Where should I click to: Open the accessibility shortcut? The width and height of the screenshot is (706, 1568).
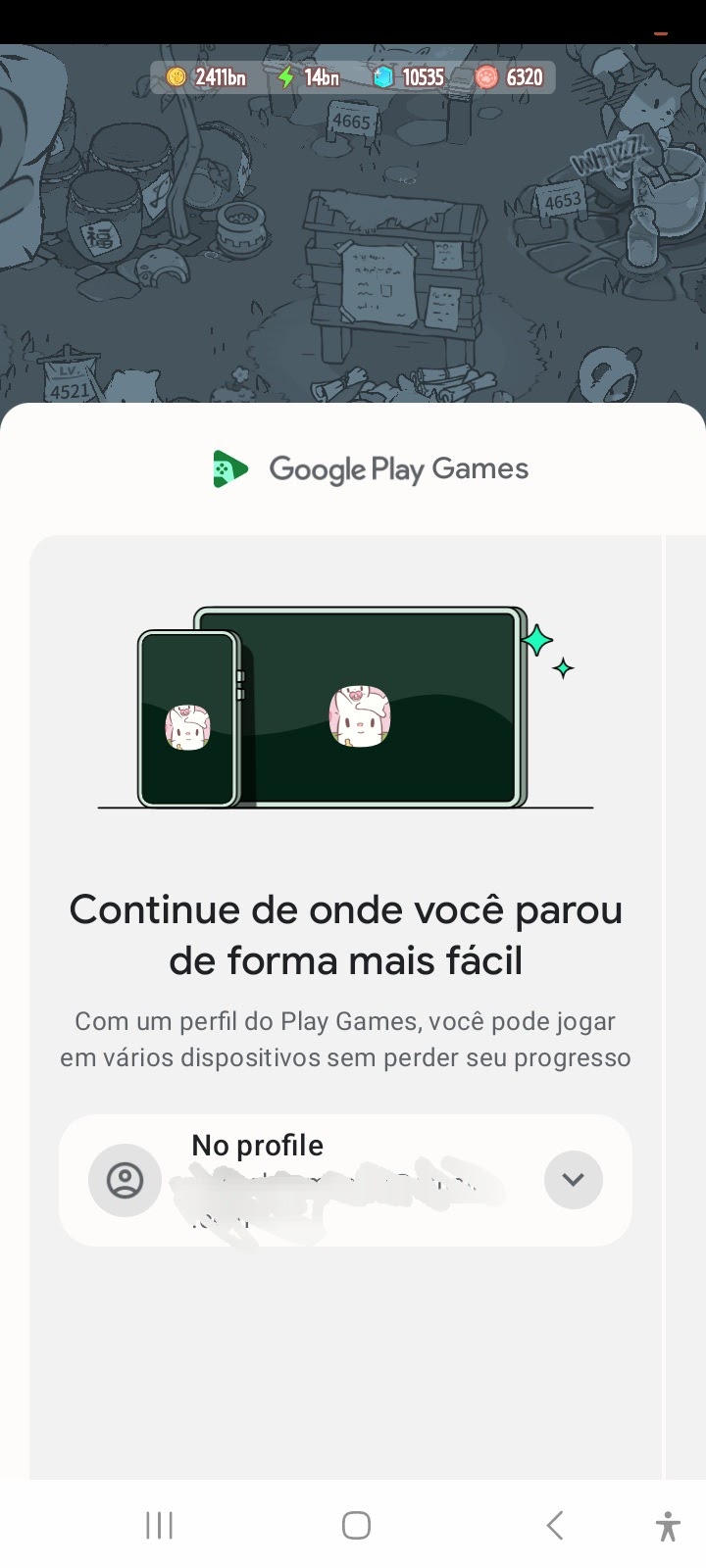668,1526
